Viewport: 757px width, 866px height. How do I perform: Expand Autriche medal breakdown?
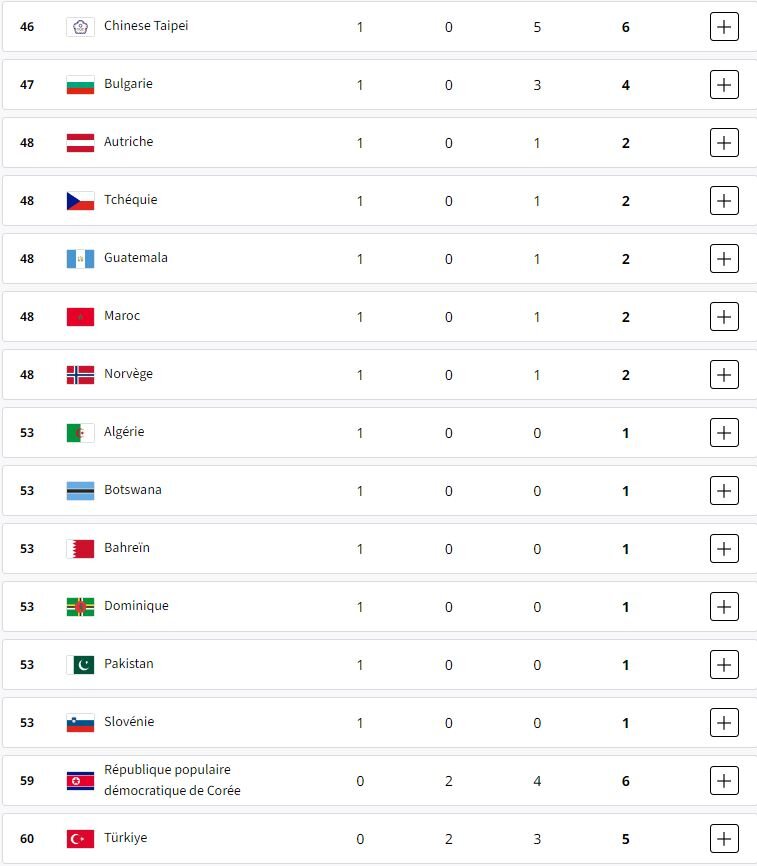pyautogui.click(x=724, y=143)
